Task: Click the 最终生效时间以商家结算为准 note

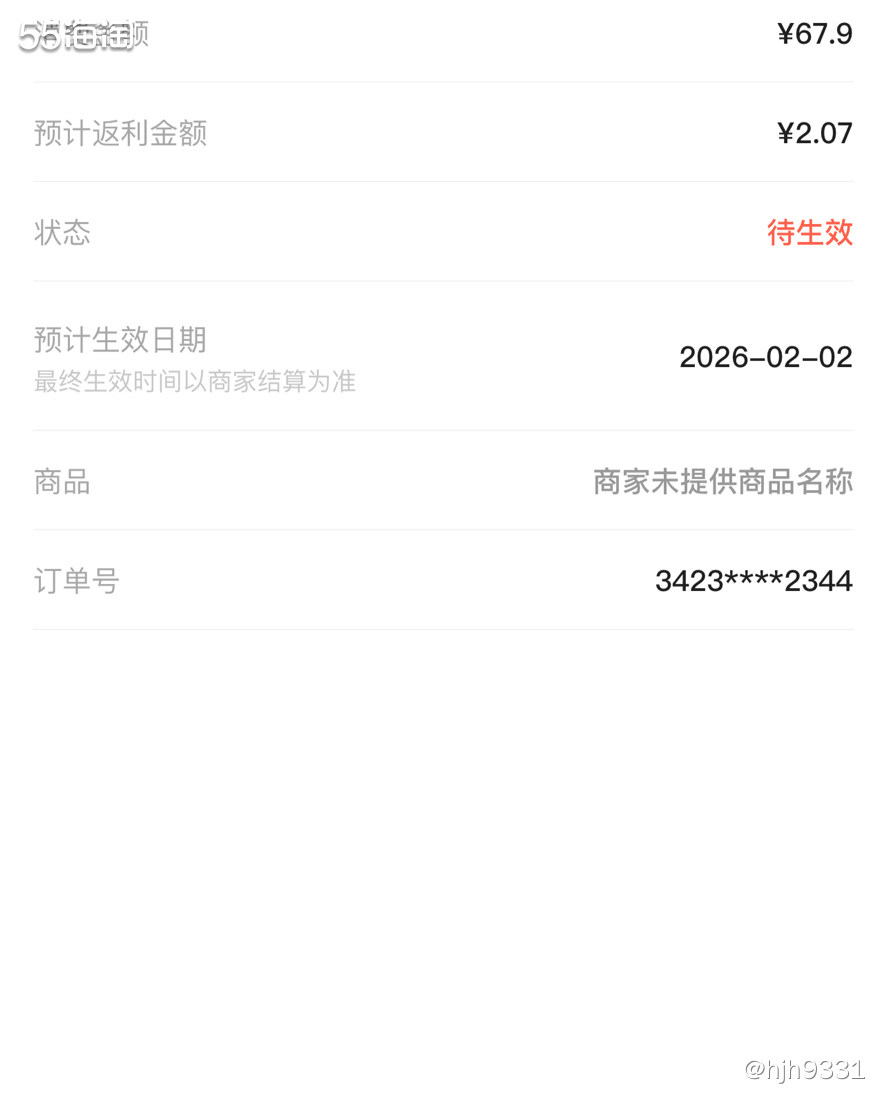Action: click(194, 381)
